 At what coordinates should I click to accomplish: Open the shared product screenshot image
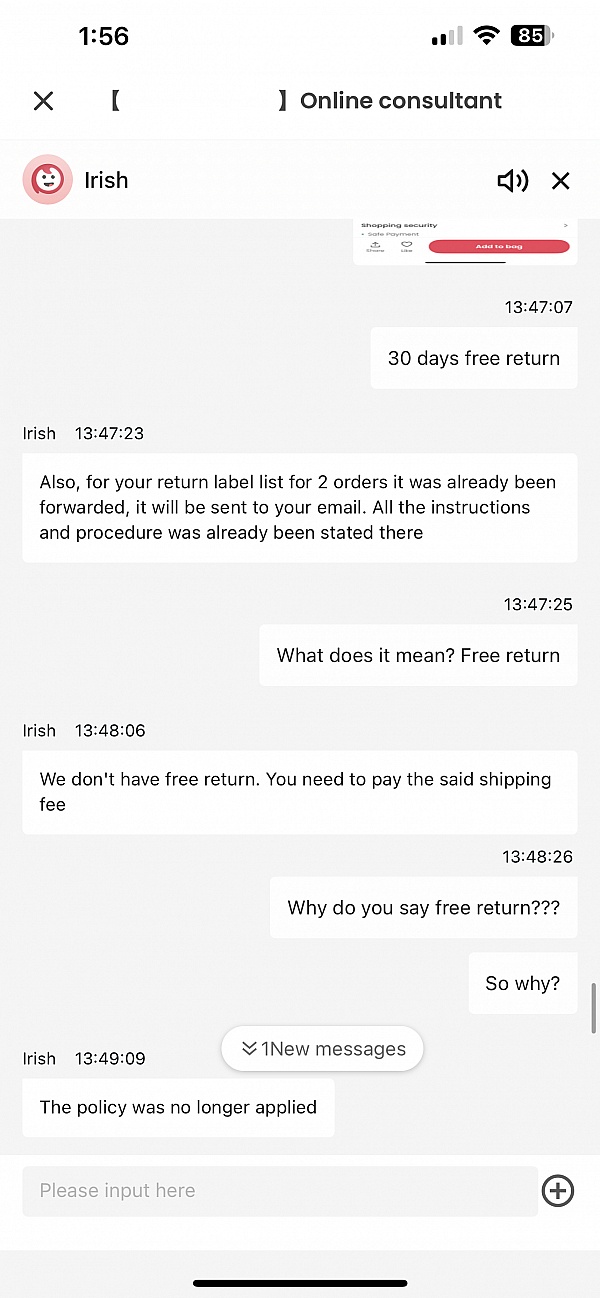point(465,241)
